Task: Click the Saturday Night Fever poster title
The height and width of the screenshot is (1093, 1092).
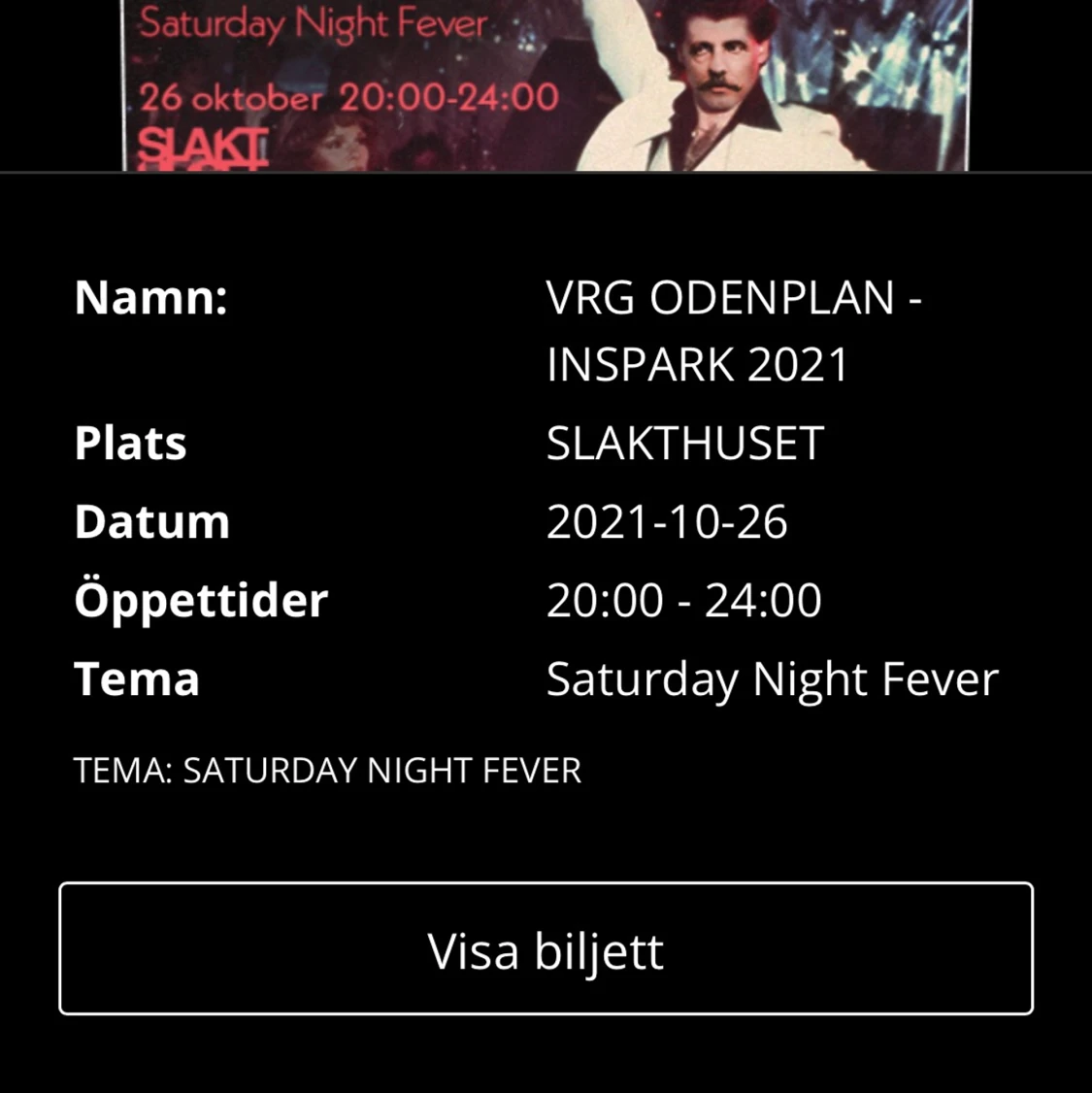Action: tap(314, 22)
